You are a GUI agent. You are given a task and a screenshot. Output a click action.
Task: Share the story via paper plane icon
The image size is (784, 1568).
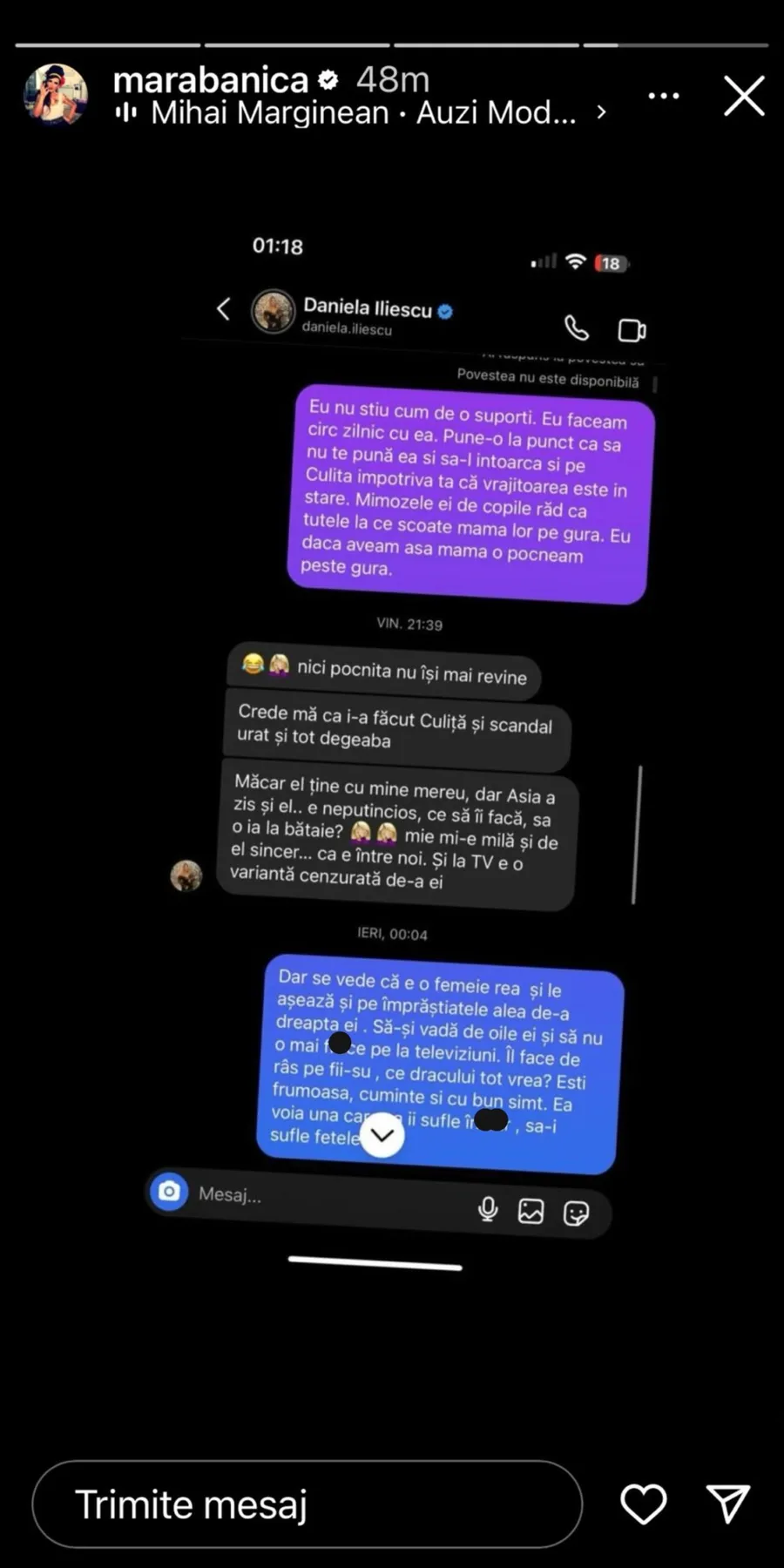tap(727, 1504)
